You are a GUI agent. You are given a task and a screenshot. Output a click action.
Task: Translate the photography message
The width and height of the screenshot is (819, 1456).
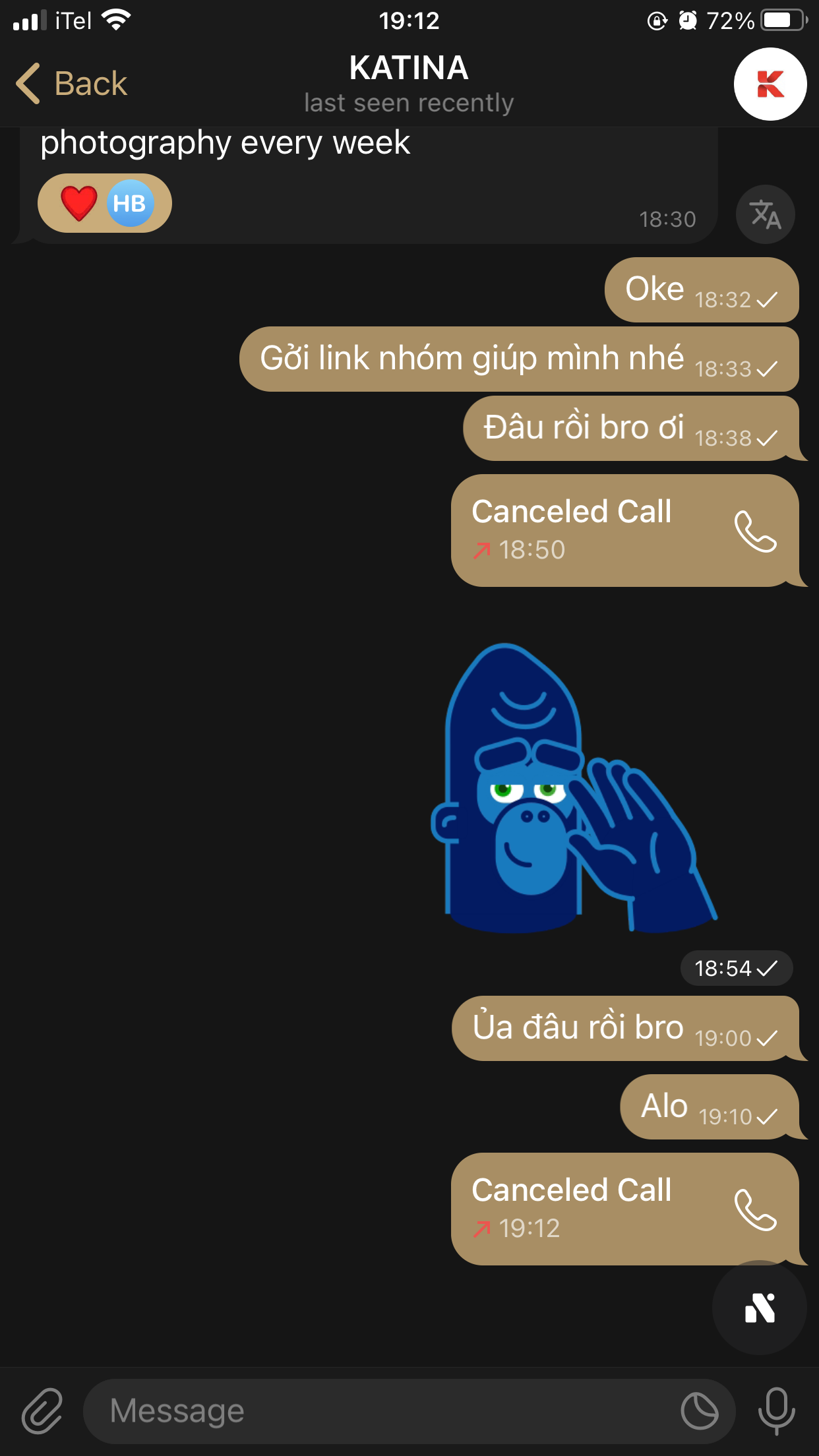(x=765, y=214)
